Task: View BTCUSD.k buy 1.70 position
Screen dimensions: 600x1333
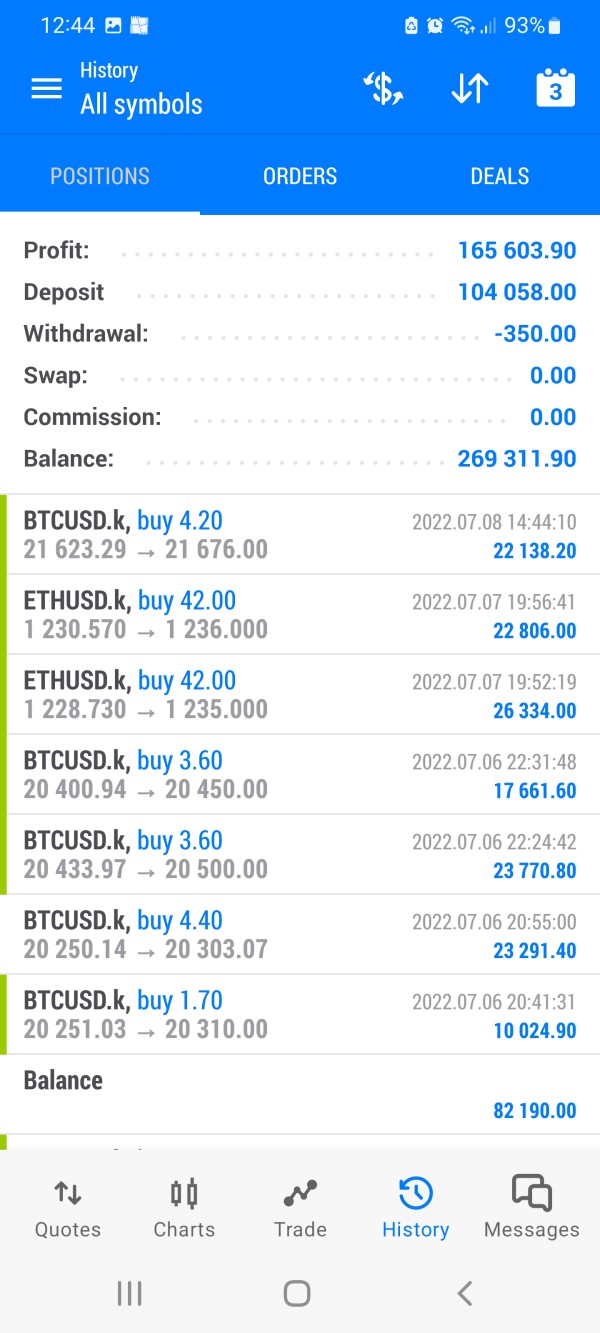Action: 300,1015
